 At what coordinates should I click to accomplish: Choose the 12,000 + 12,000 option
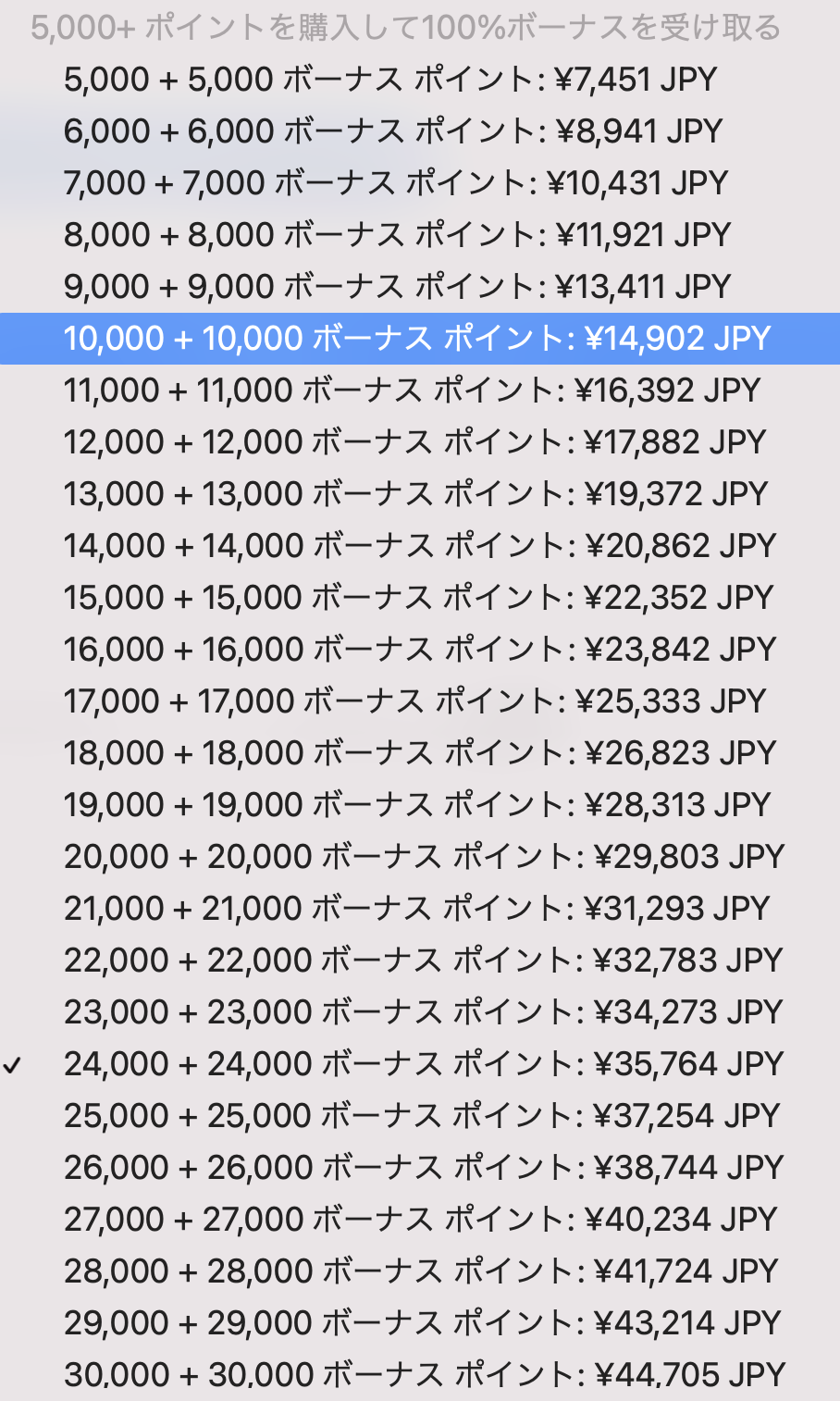point(420,442)
